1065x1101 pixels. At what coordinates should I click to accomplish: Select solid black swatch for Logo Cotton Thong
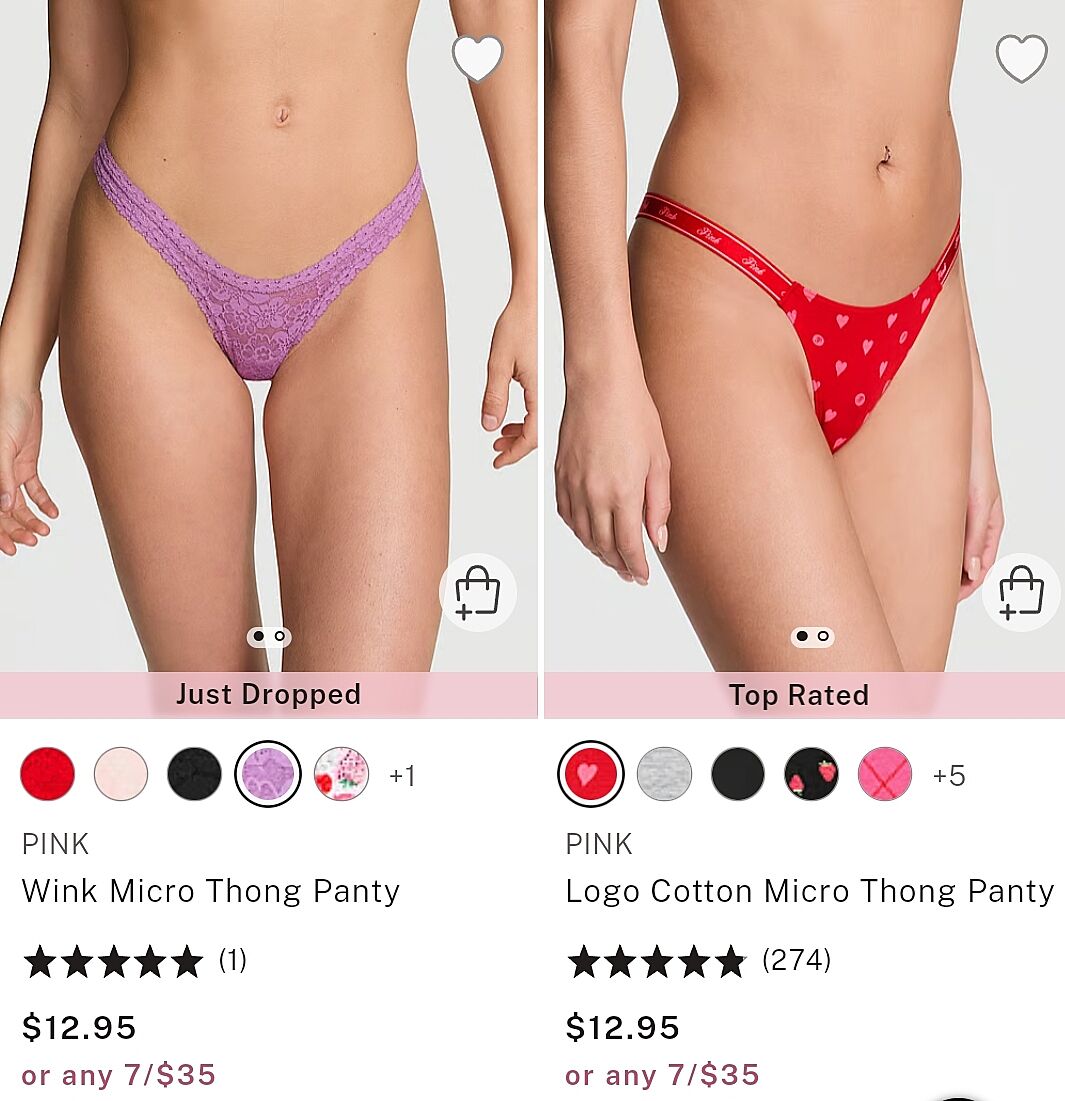click(738, 775)
